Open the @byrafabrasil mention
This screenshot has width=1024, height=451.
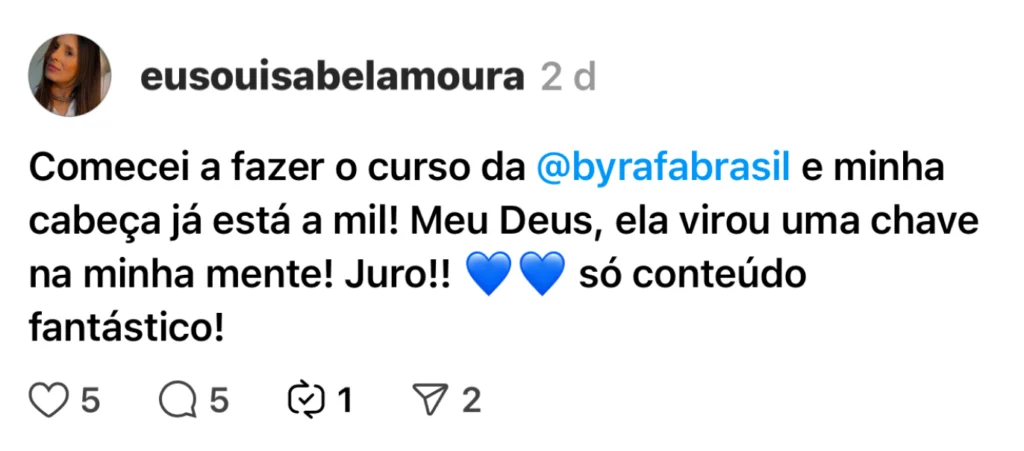(x=663, y=168)
